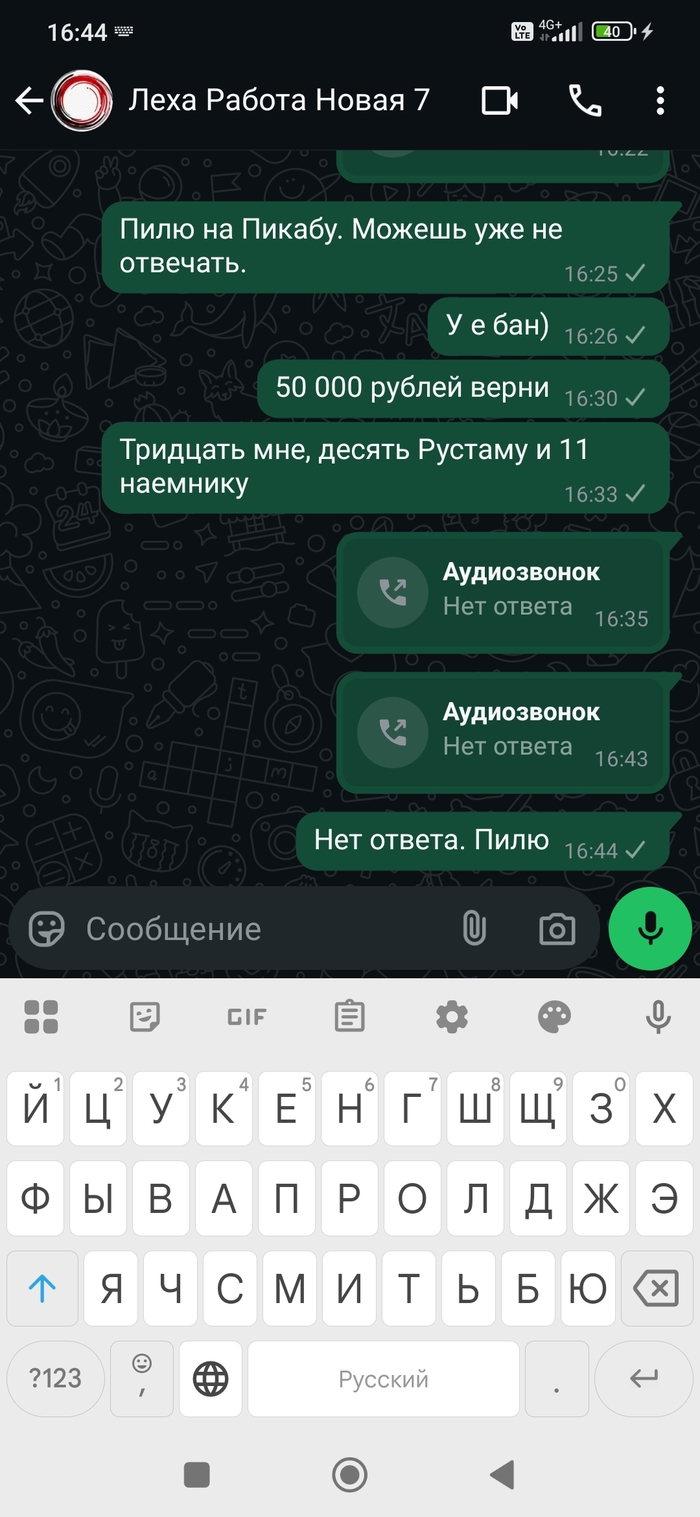Start keyboard voice typing
This screenshot has height=1517, width=700.
pyautogui.click(x=657, y=1017)
